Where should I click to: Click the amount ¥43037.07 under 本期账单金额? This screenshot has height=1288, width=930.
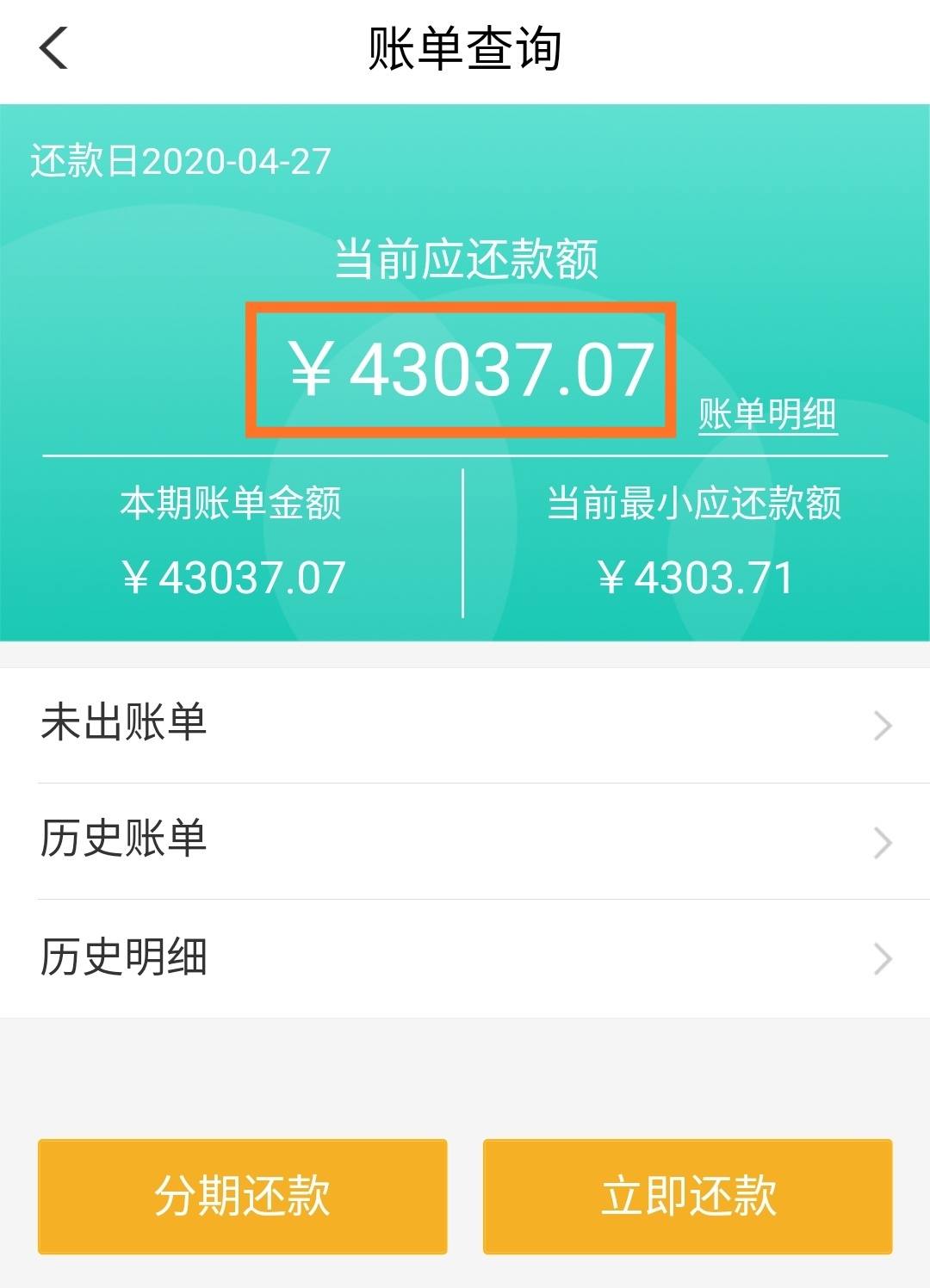234,576
